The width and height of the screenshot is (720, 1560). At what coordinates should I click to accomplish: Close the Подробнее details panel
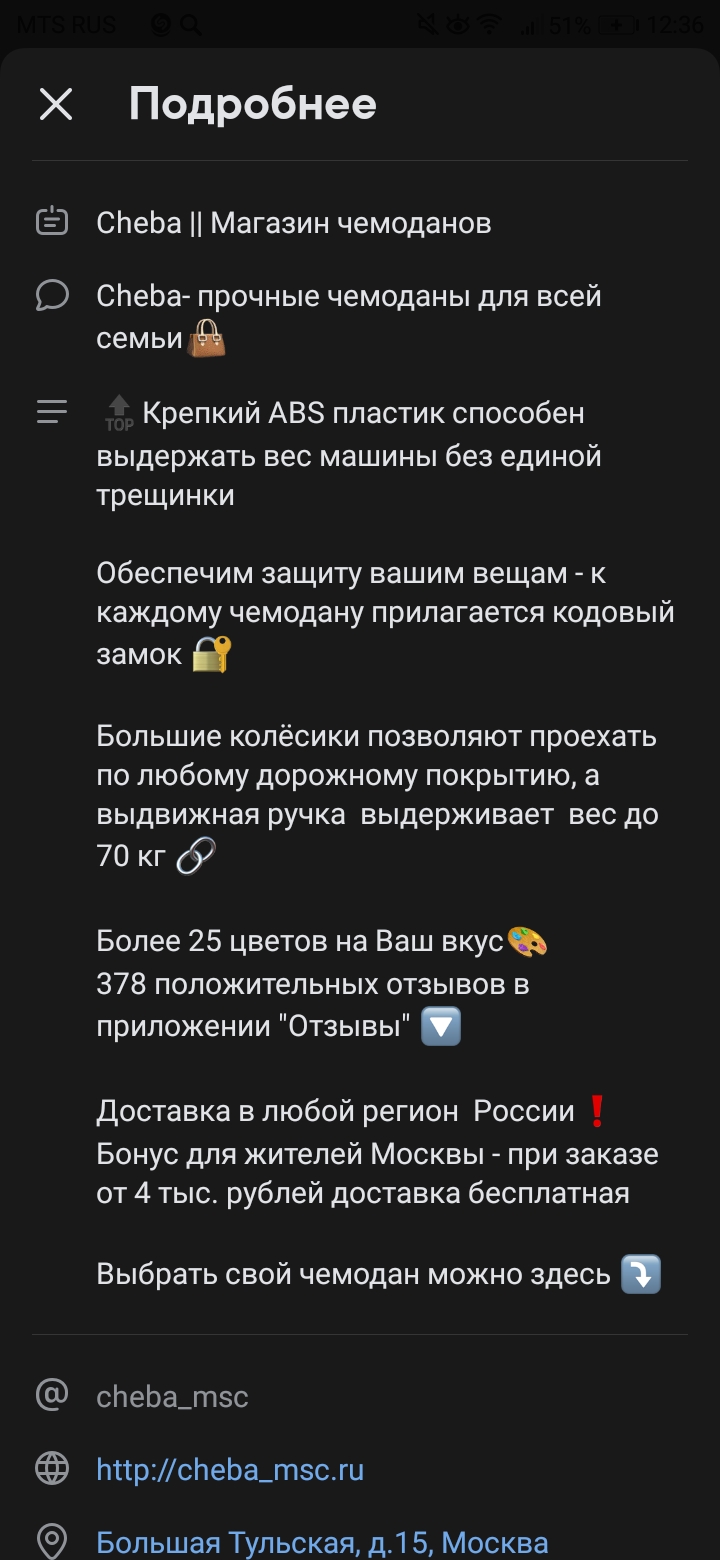click(x=56, y=104)
